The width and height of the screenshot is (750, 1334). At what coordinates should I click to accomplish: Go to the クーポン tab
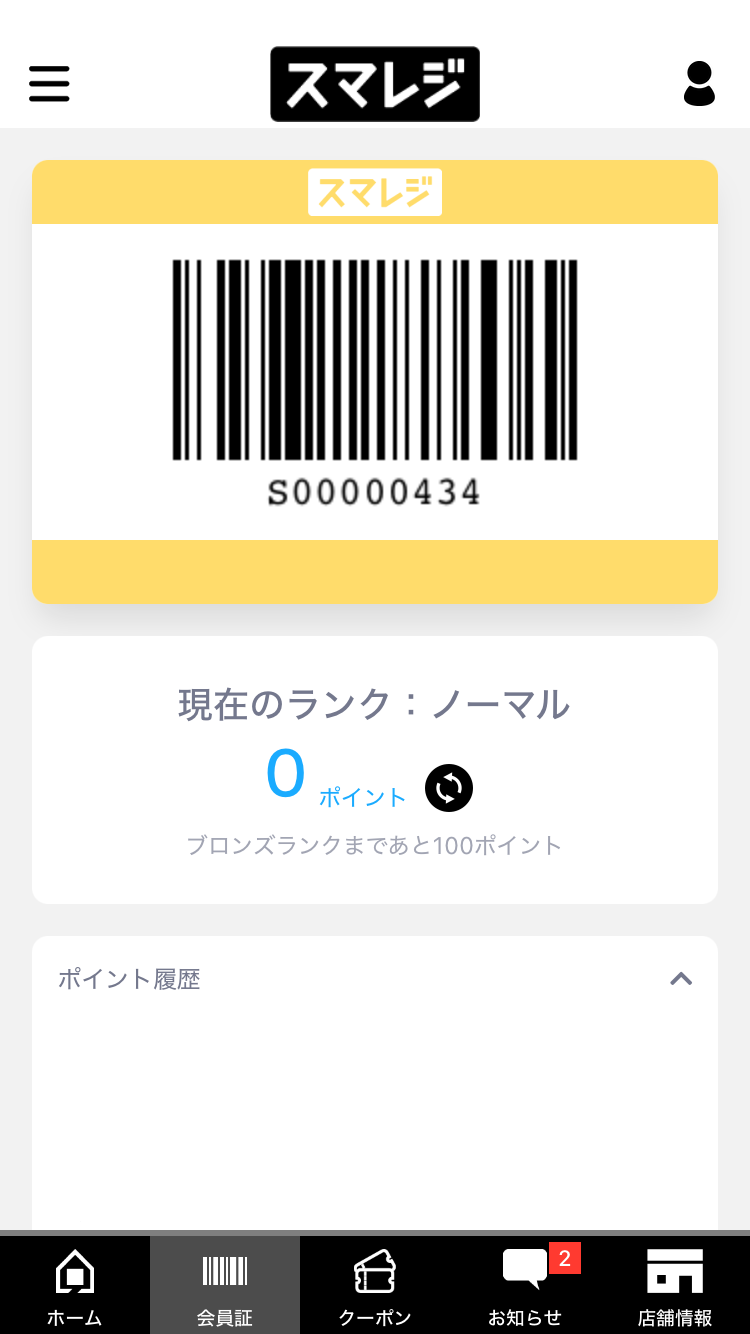pyautogui.click(x=375, y=1287)
